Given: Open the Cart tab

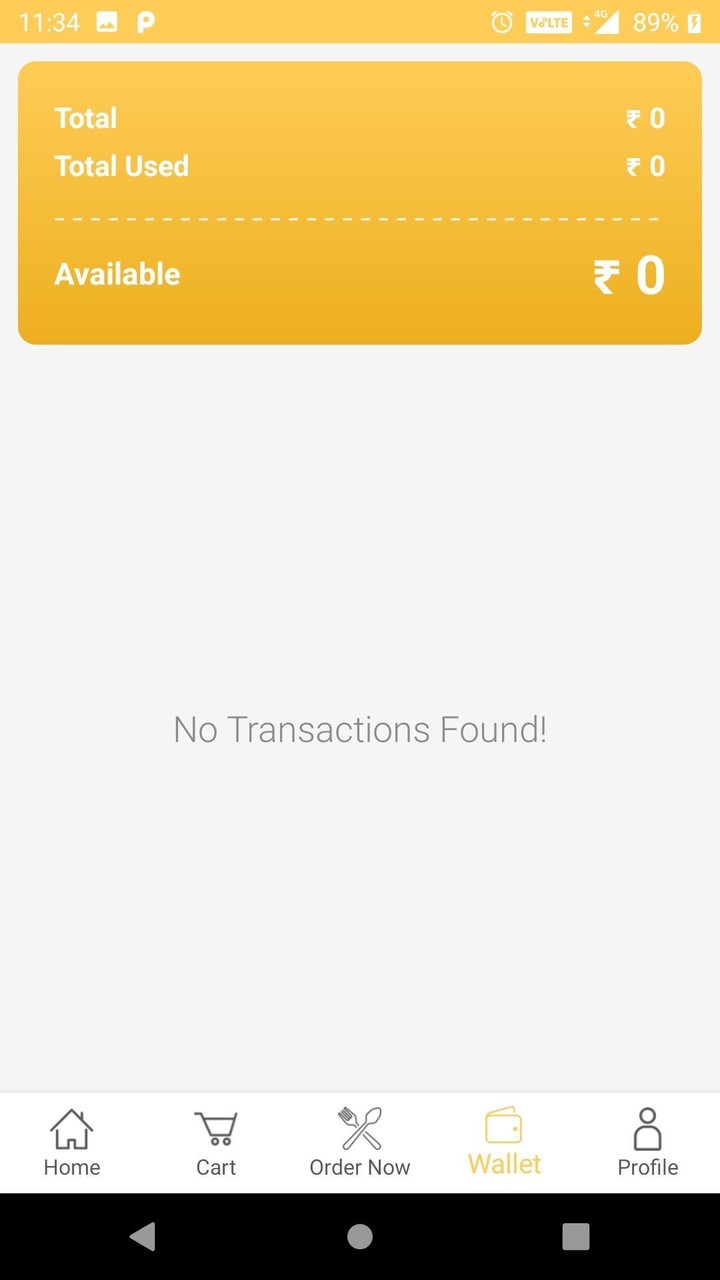Looking at the screenshot, I should [216, 1142].
